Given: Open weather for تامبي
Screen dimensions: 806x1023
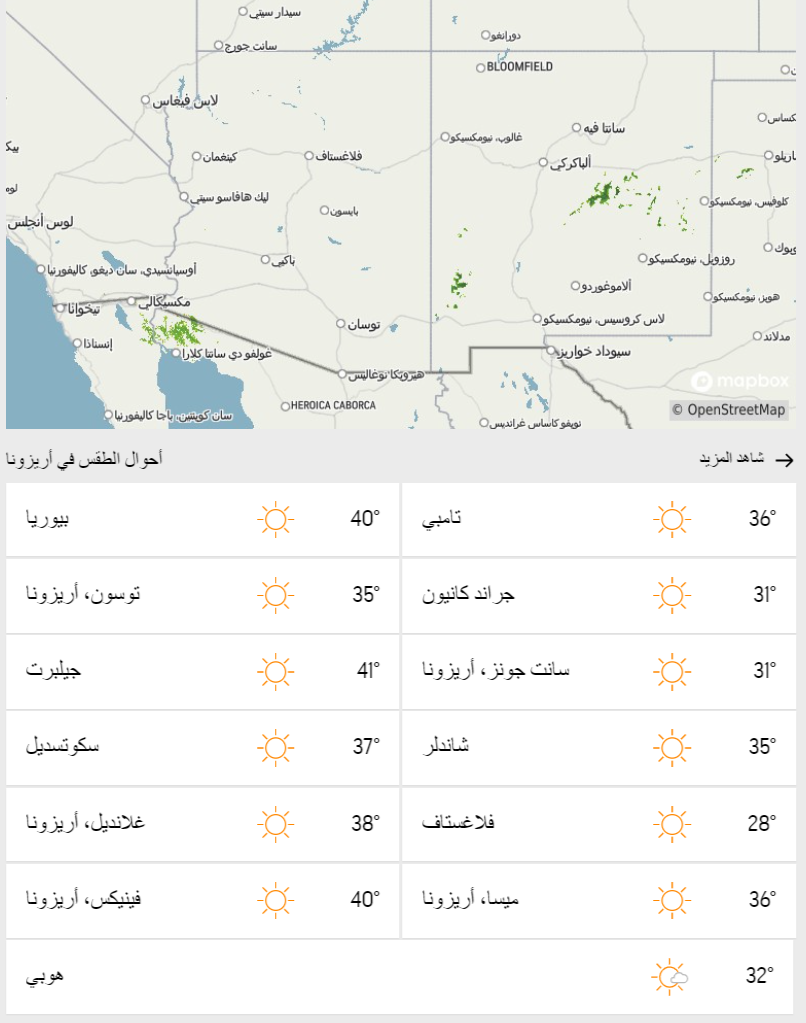Looking at the screenshot, I should coord(598,519).
